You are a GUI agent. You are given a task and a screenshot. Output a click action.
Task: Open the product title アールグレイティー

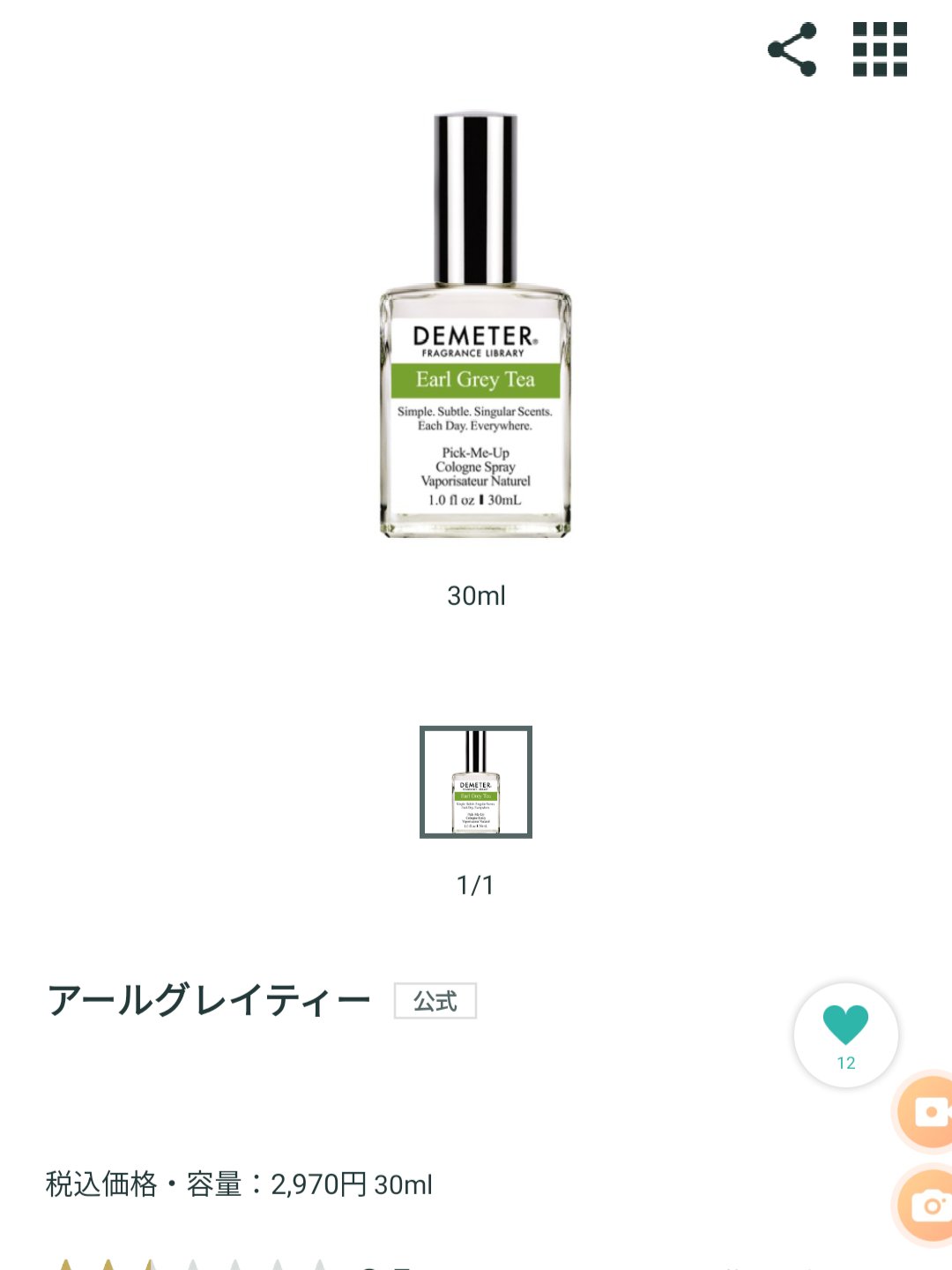click(x=209, y=999)
